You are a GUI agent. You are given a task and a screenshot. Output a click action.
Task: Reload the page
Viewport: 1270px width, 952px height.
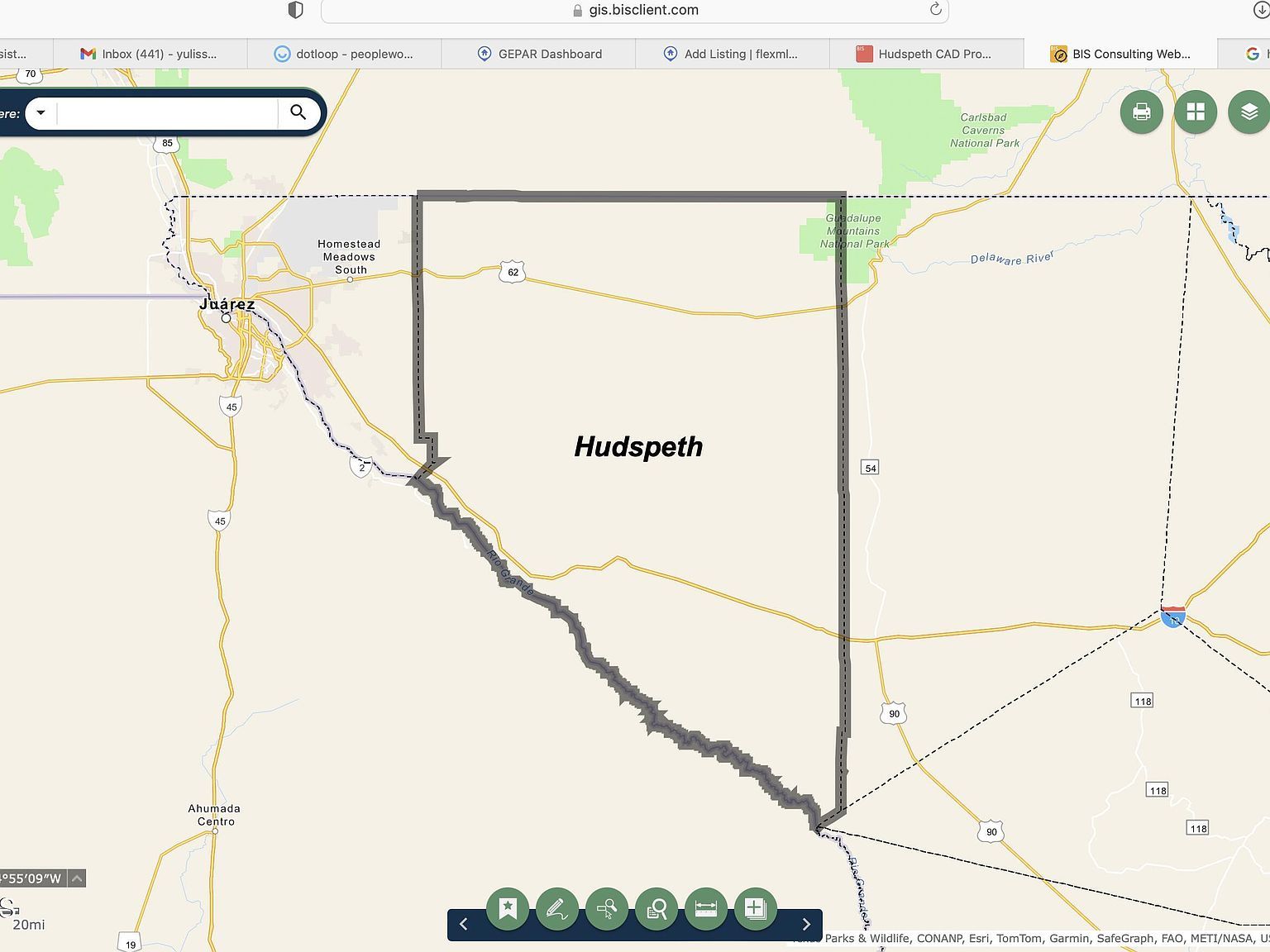935,9
